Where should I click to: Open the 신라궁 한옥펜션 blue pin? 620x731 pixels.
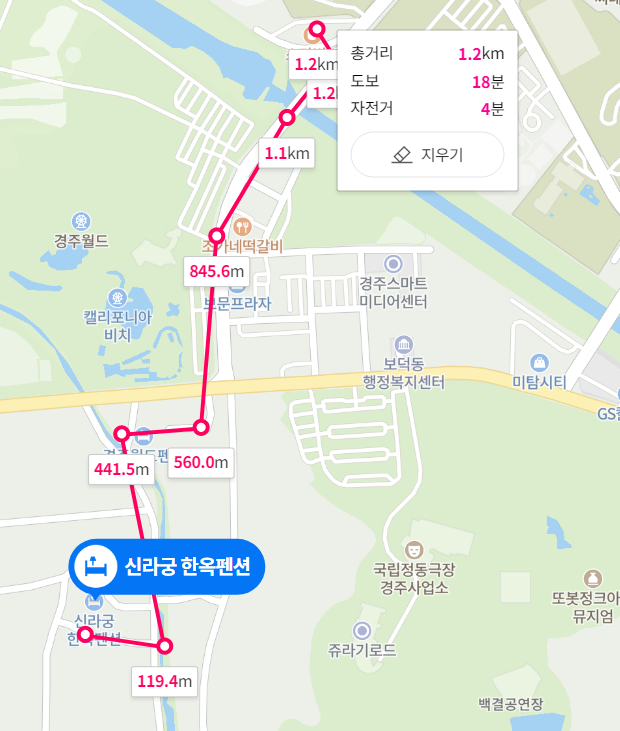tap(166, 567)
